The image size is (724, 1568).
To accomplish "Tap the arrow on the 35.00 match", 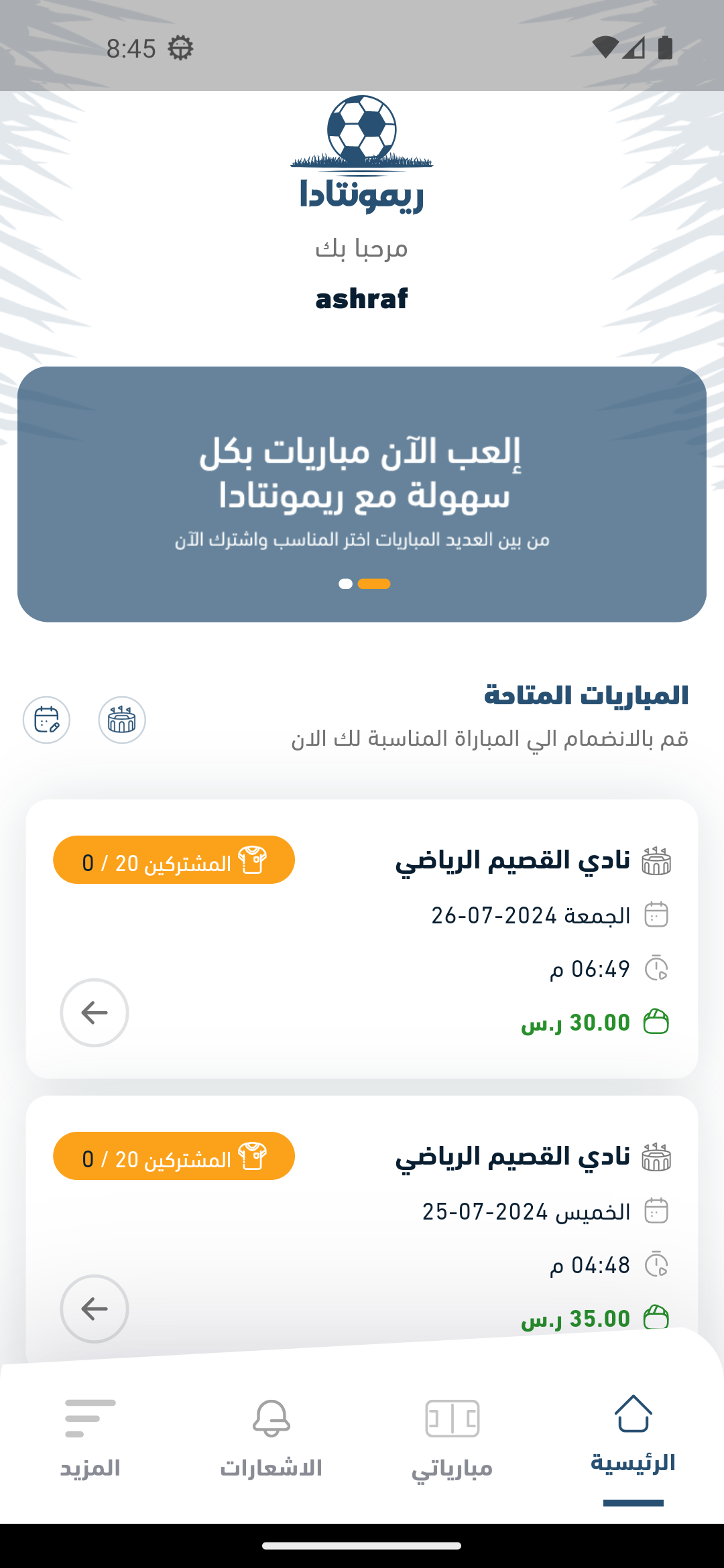I will click(95, 1309).
